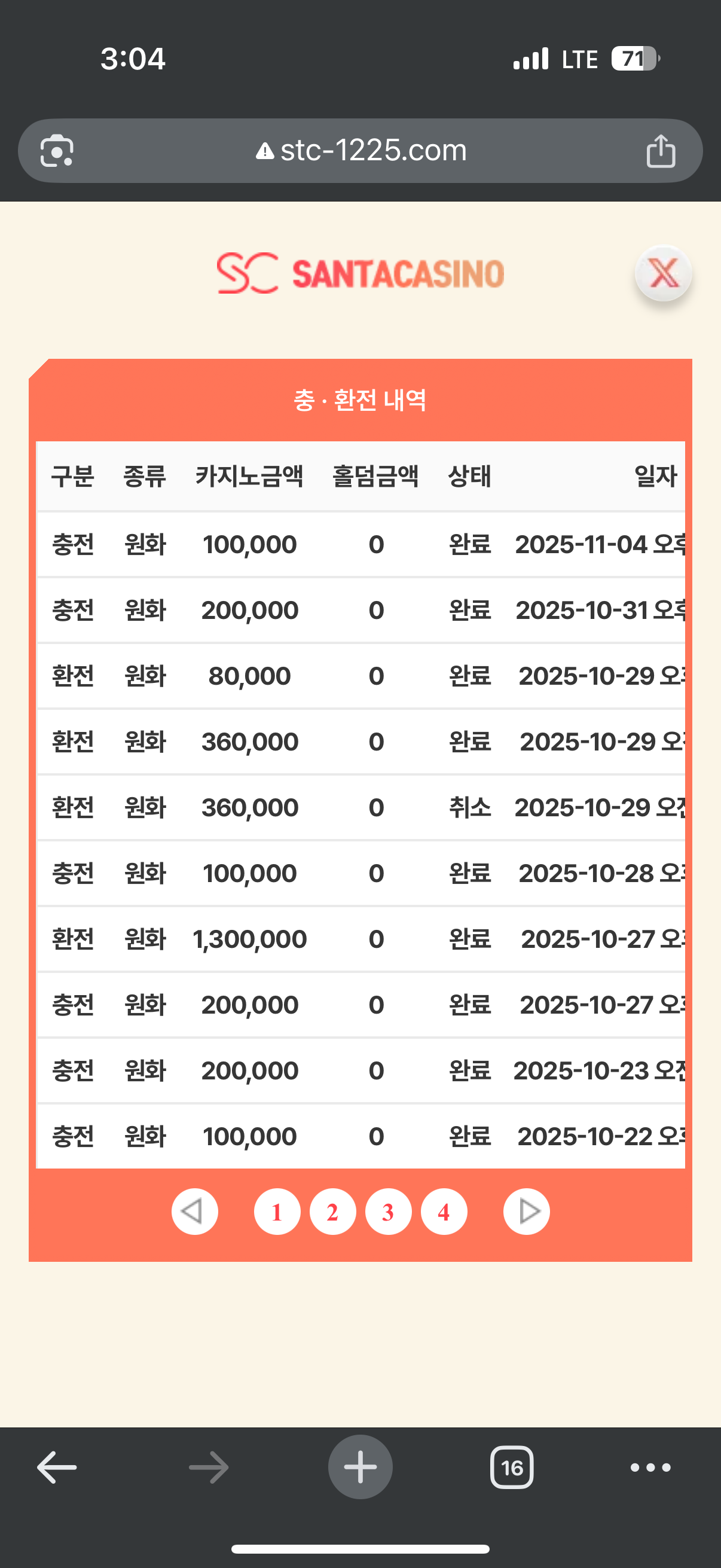The image size is (721, 1568).
Task: Tap the previous page arrow
Action: [195, 1212]
